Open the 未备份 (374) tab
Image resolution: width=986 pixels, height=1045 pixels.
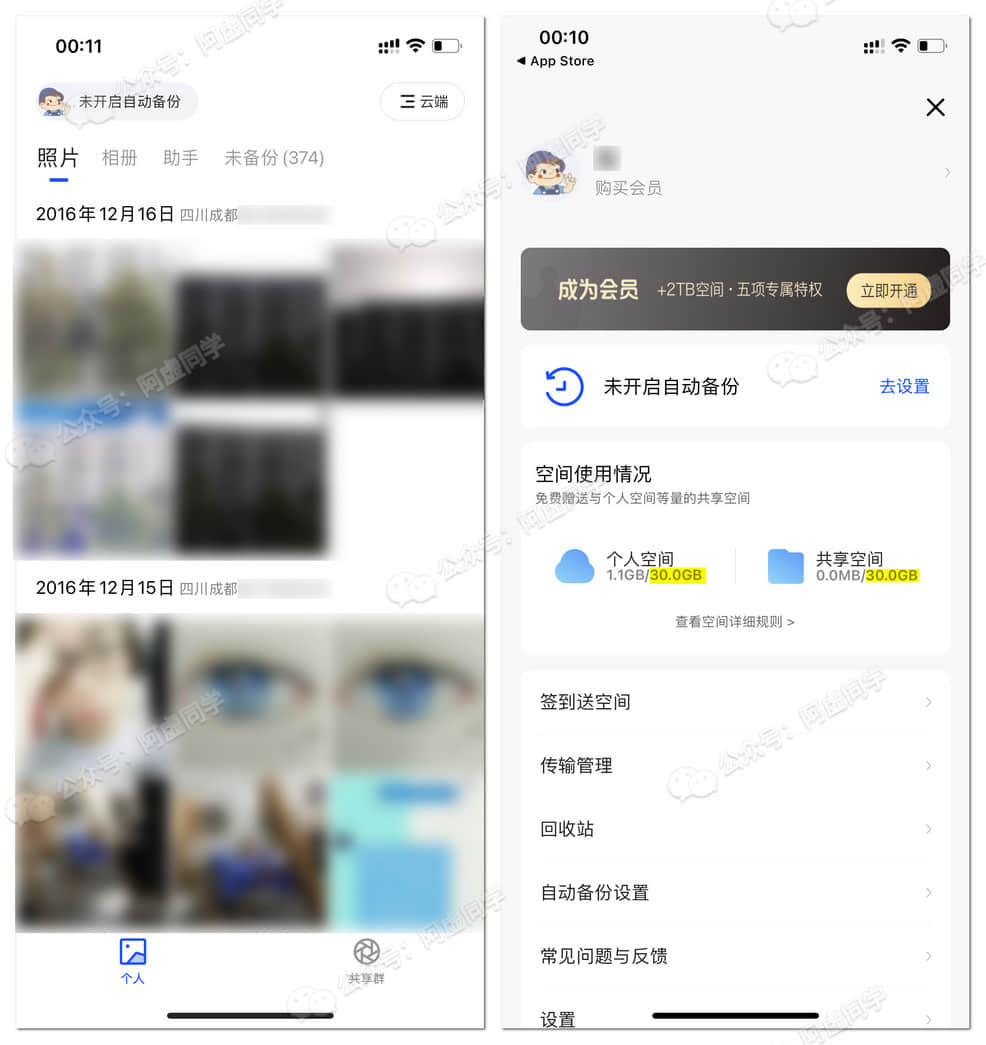(274, 158)
